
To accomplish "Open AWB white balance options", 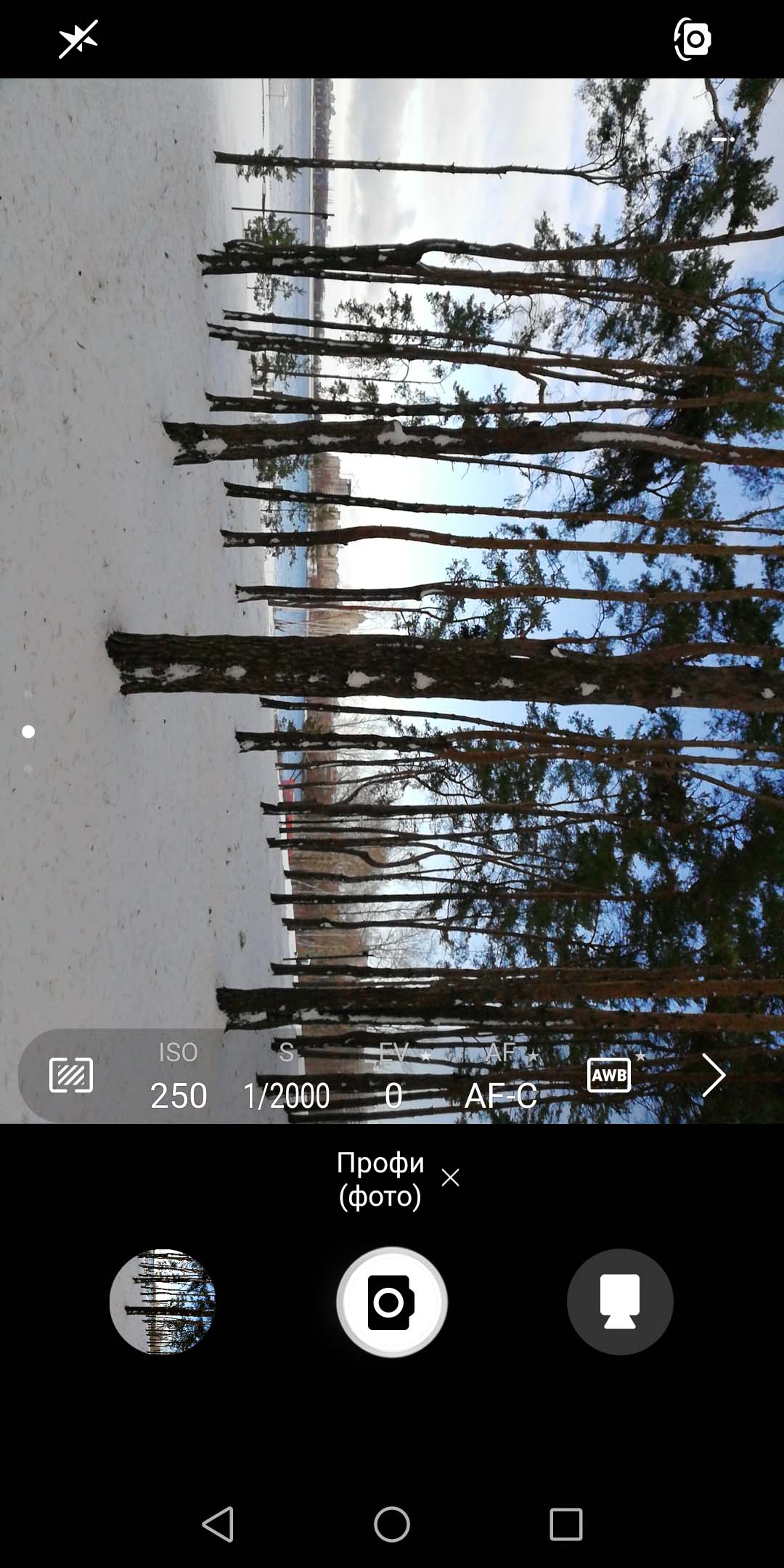I will (x=609, y=1075).
